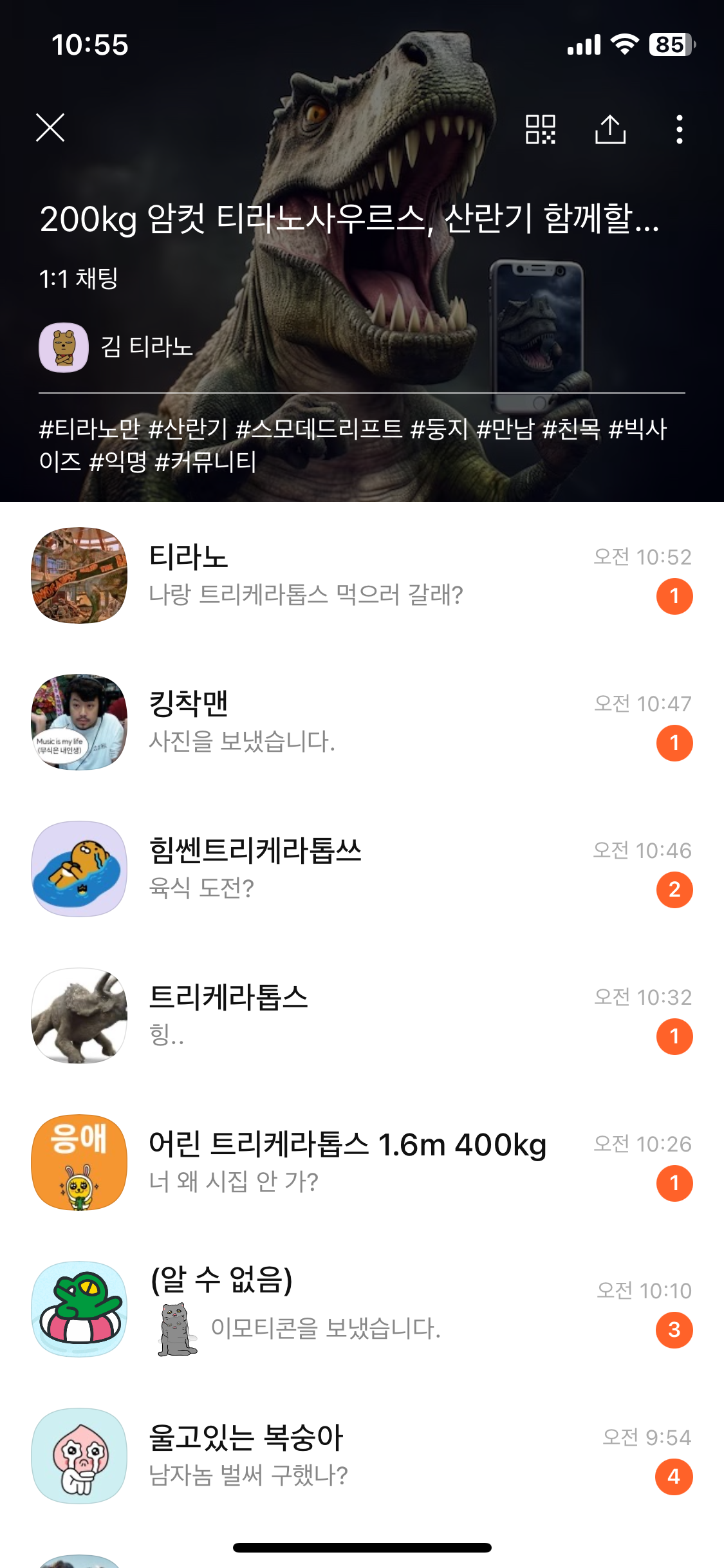Open the chat with 울고있는 복숭아
The height and width of the screenshot is (1568, 724).
360,1456
